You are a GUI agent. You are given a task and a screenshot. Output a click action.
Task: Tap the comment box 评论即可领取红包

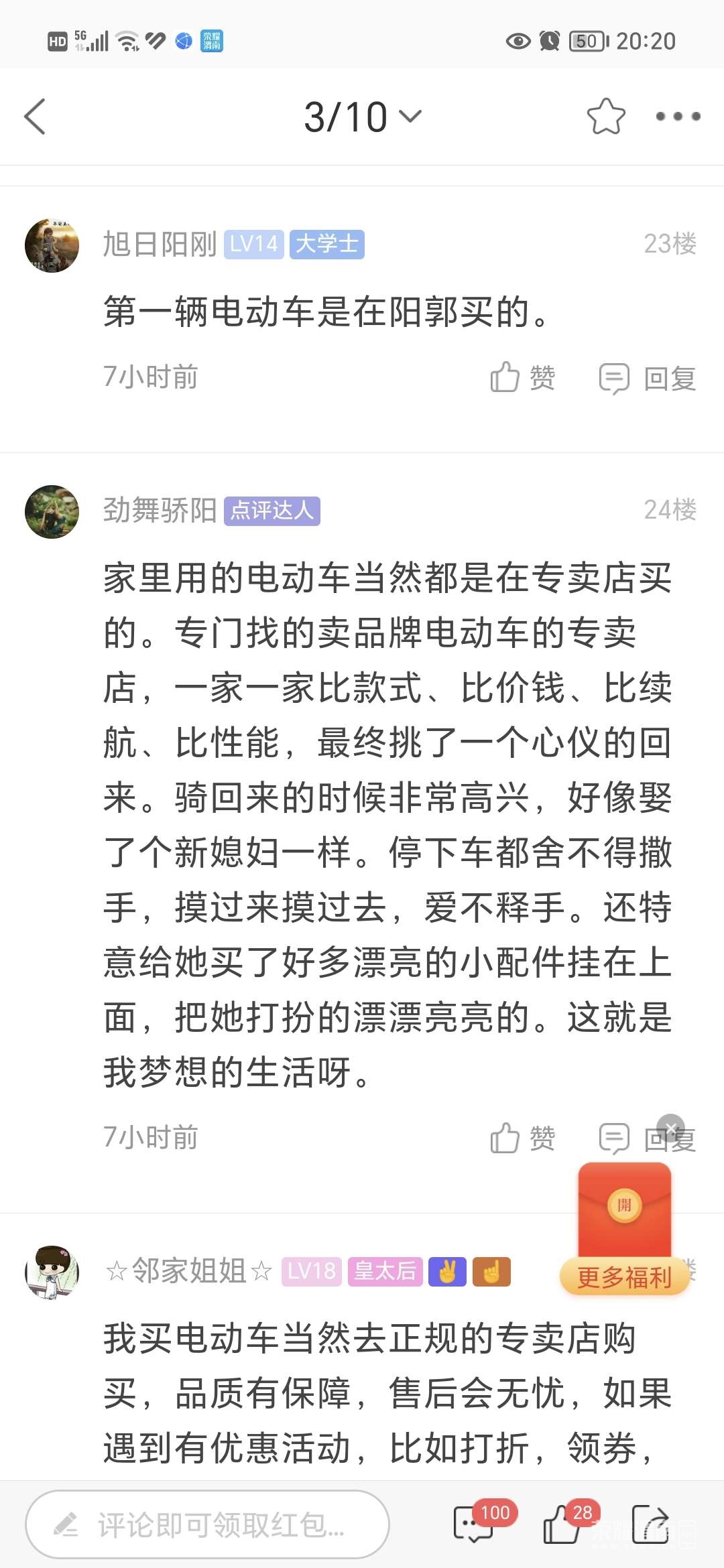208,1524
